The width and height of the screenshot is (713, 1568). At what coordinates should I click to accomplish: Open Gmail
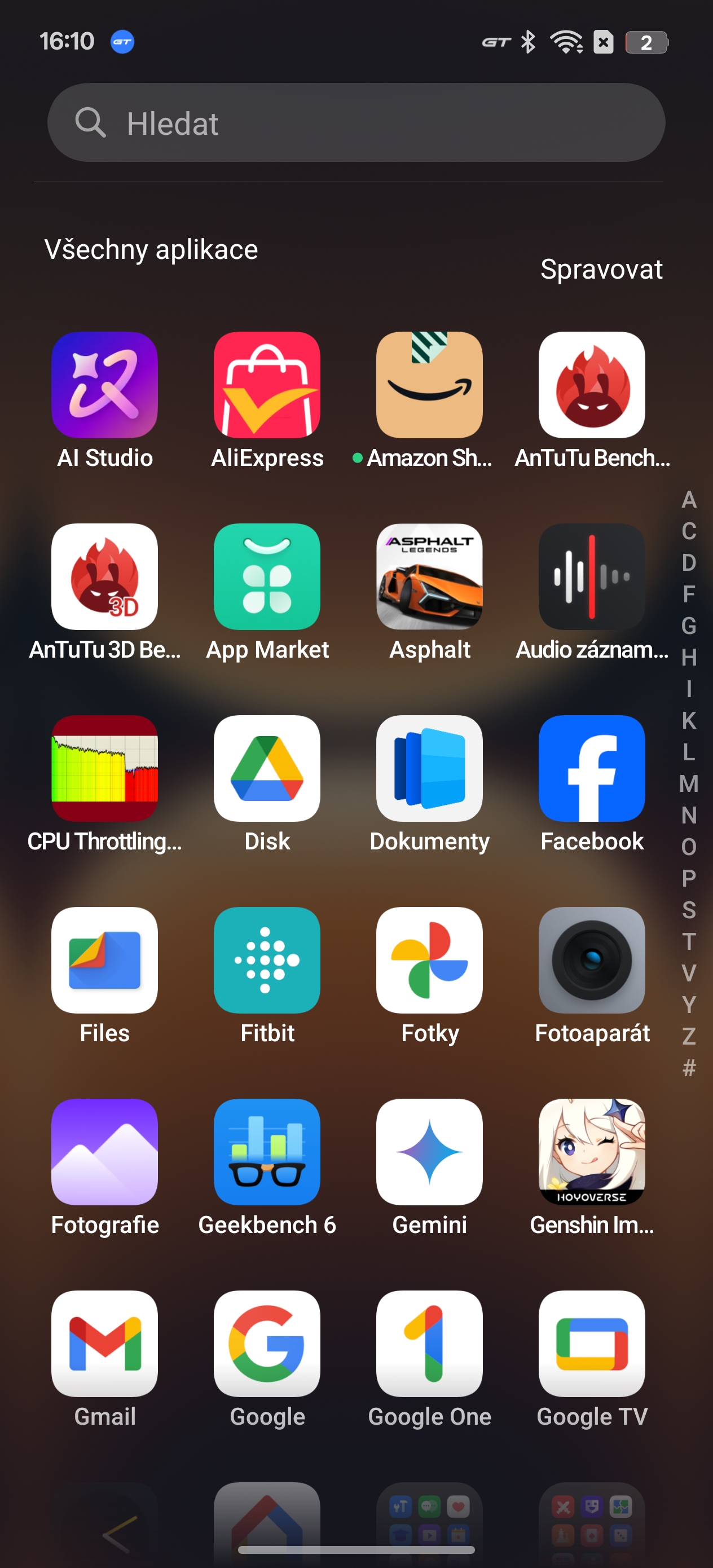105,1344
